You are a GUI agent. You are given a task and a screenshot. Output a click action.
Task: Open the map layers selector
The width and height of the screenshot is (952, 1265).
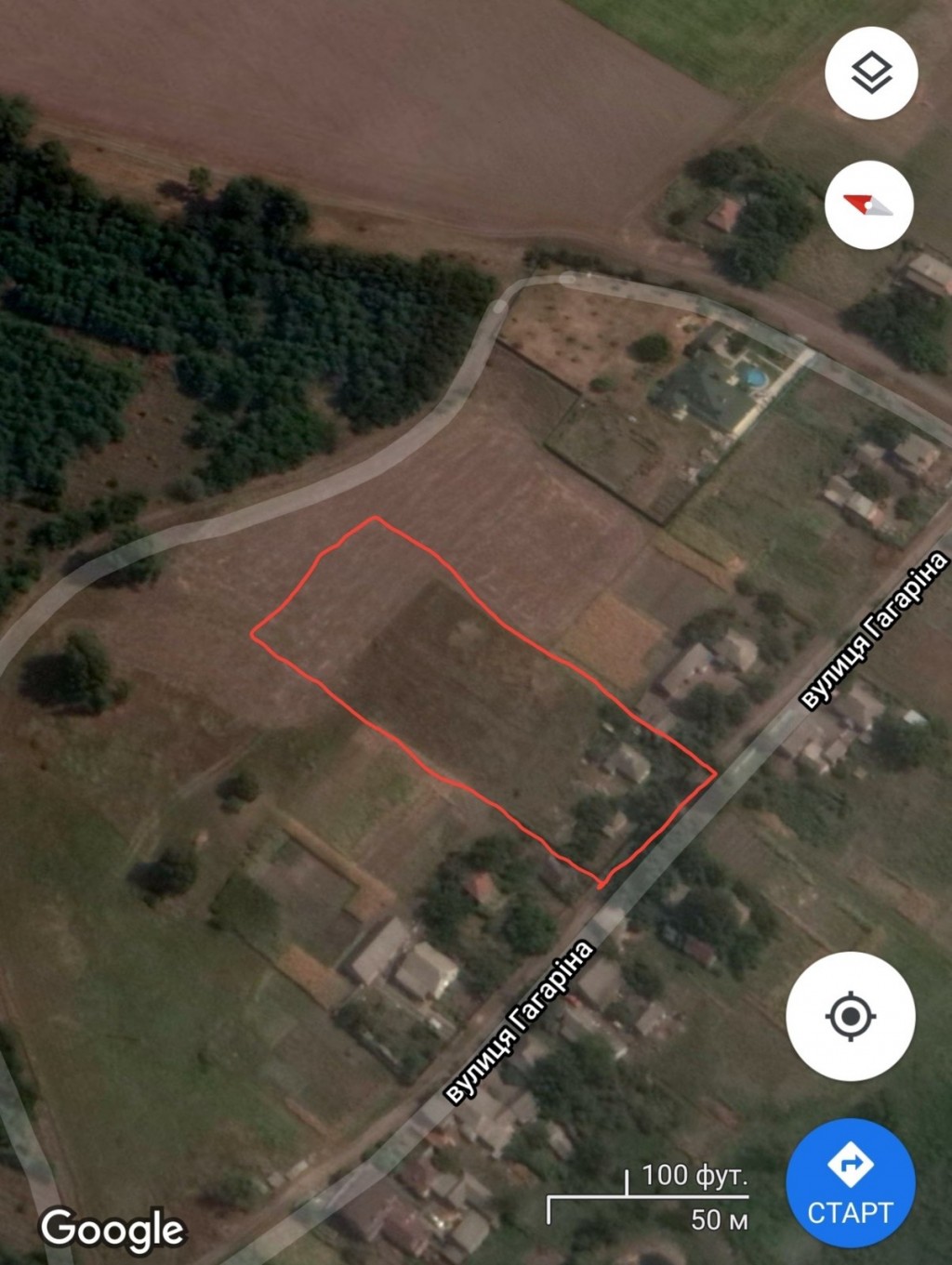coord(870,73)
